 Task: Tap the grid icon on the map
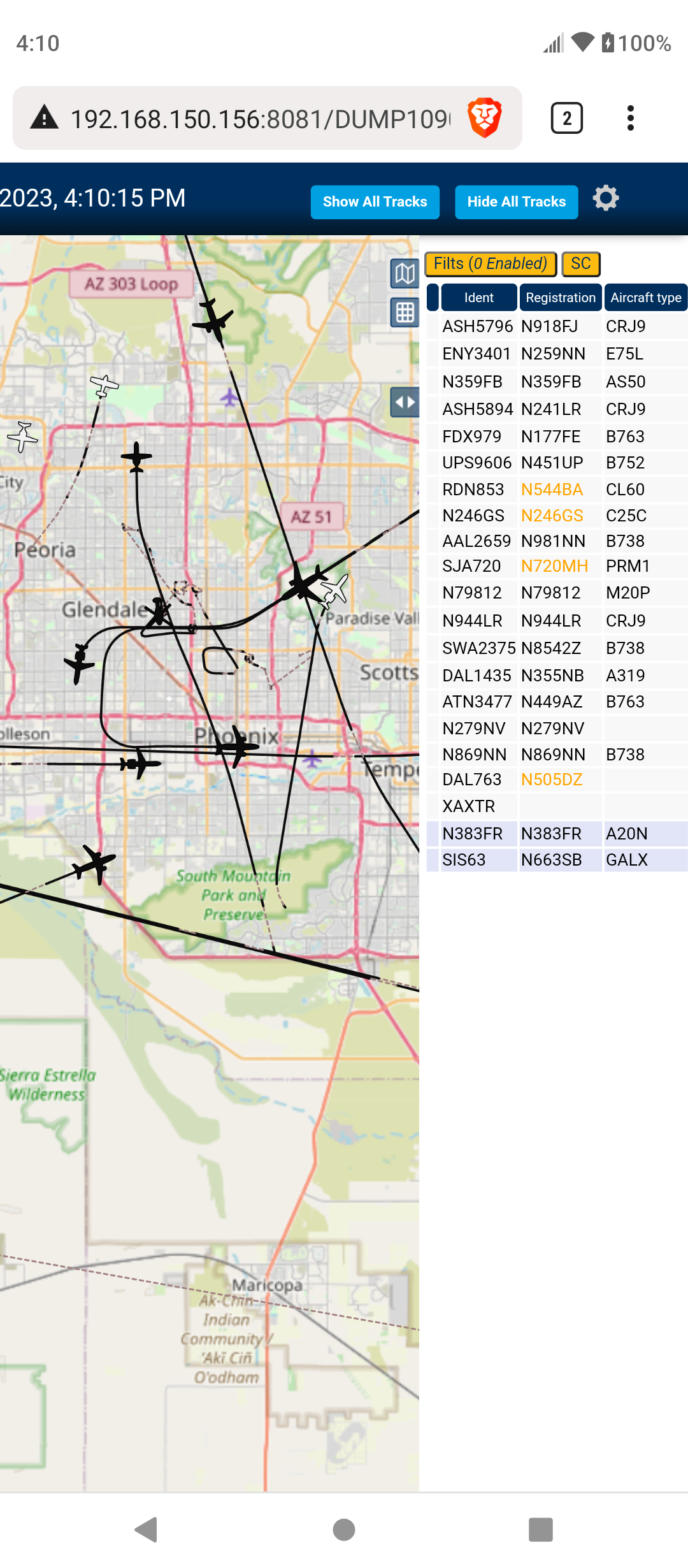[x=405, y=312]
